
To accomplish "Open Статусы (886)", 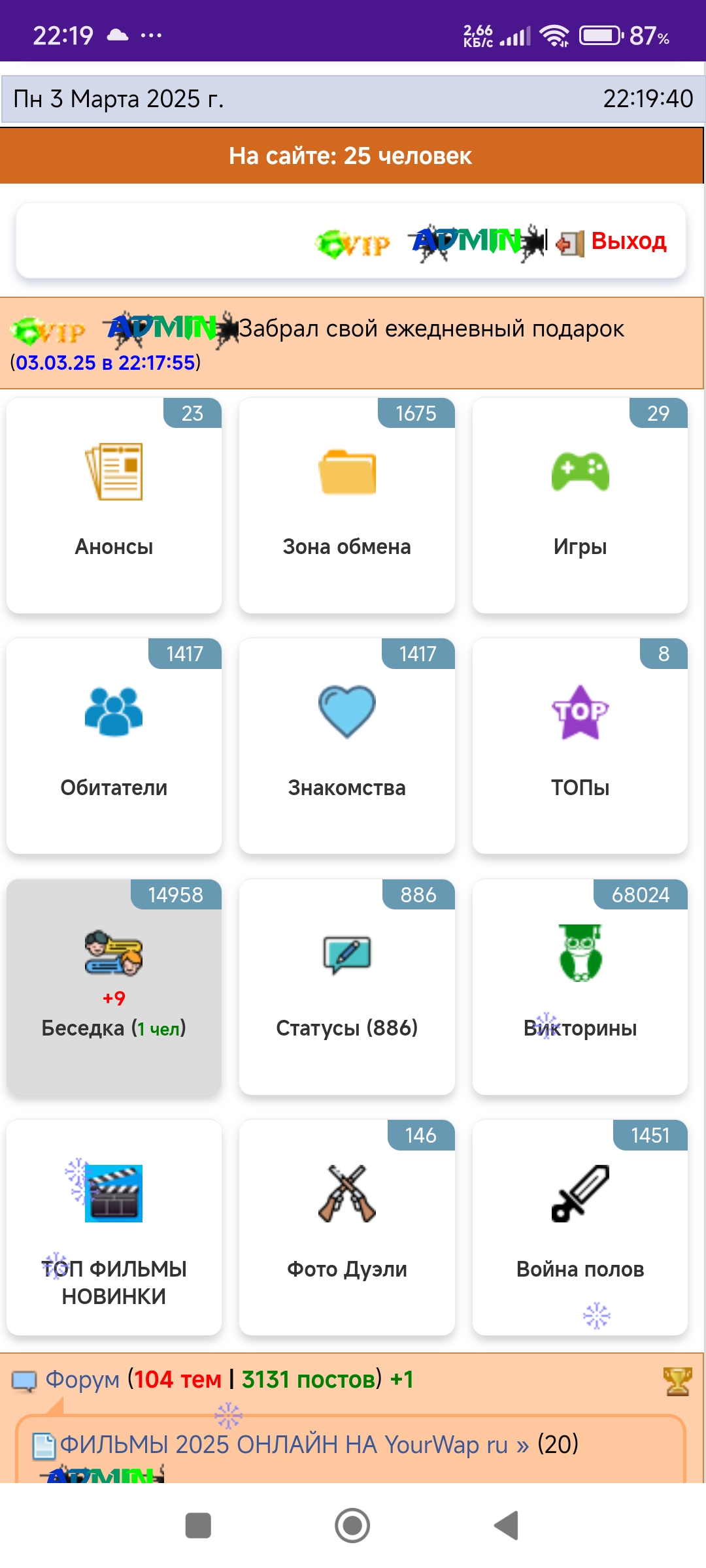I will click(x=346, y=987).
